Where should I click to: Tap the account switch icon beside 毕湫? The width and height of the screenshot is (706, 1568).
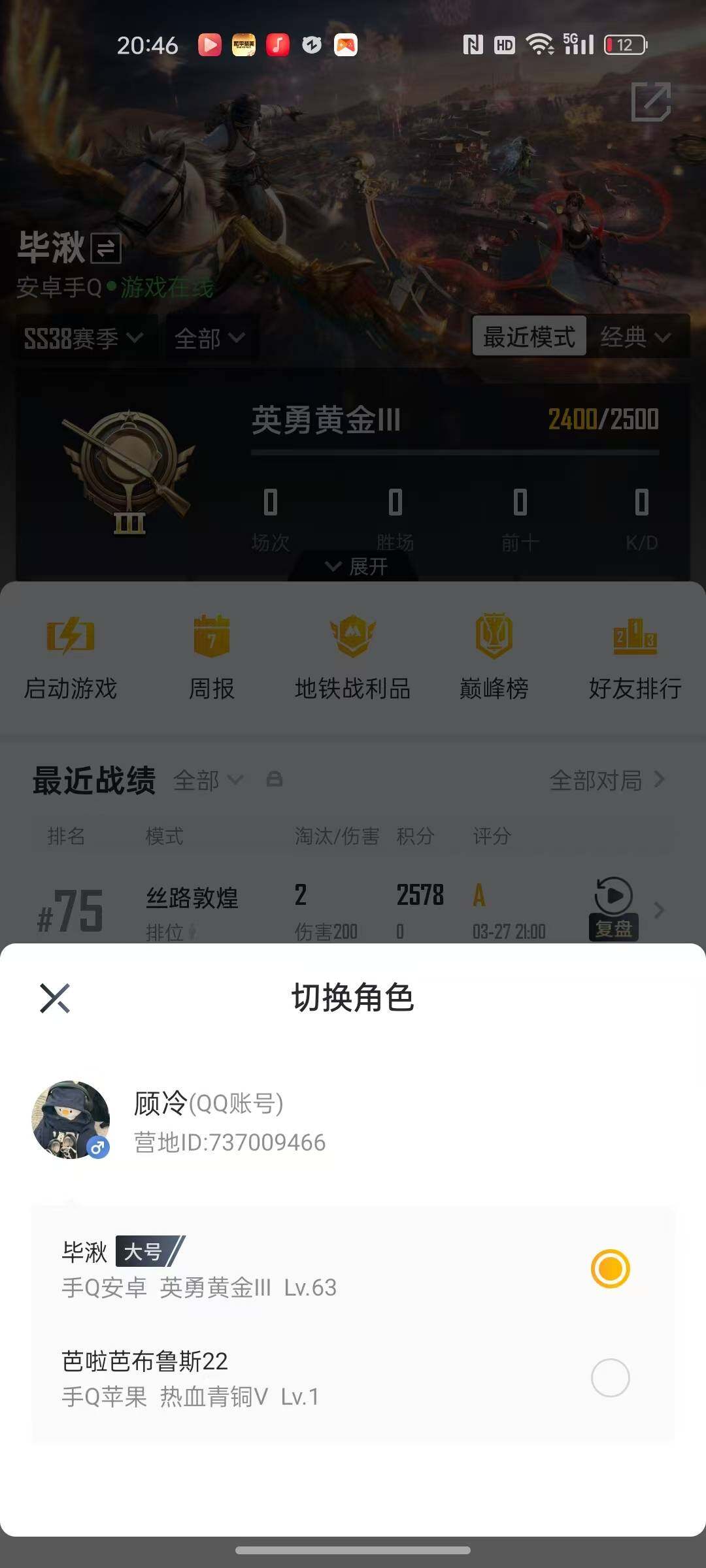pos(105,249)
